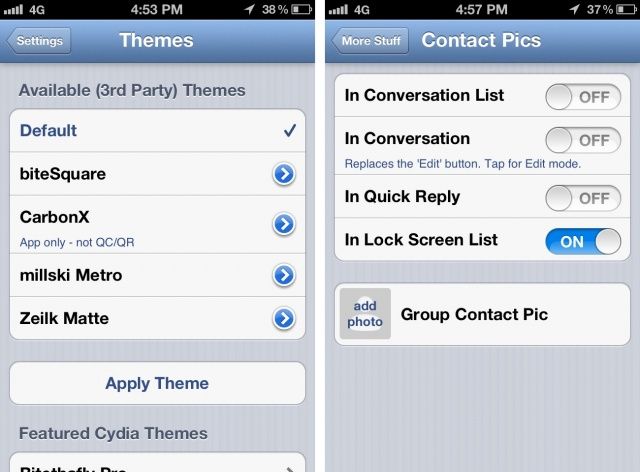The width and height of the screenshot is (640, 472).
Task: View millski Metro details arrow
Action: pos(284,275)
